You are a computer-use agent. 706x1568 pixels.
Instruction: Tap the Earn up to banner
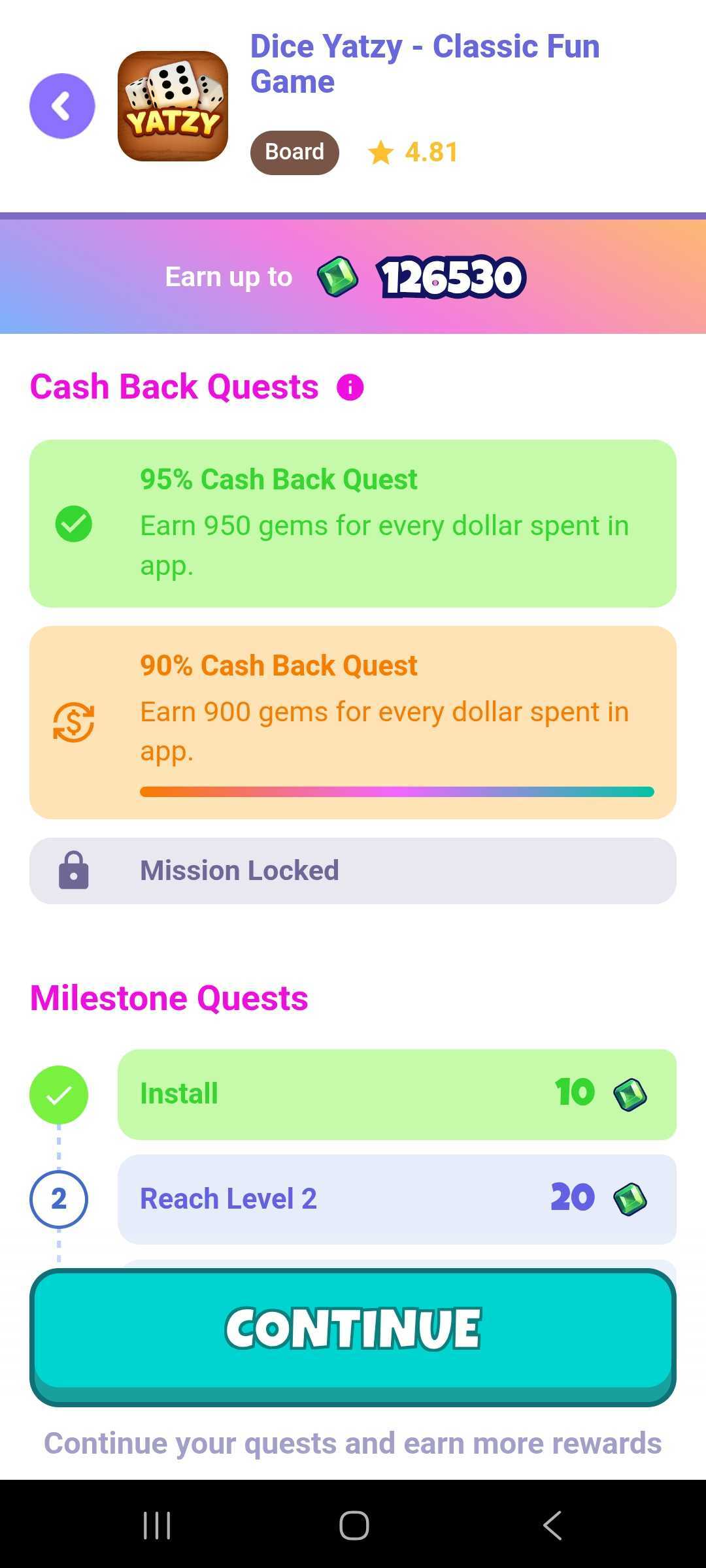point(353,276)
